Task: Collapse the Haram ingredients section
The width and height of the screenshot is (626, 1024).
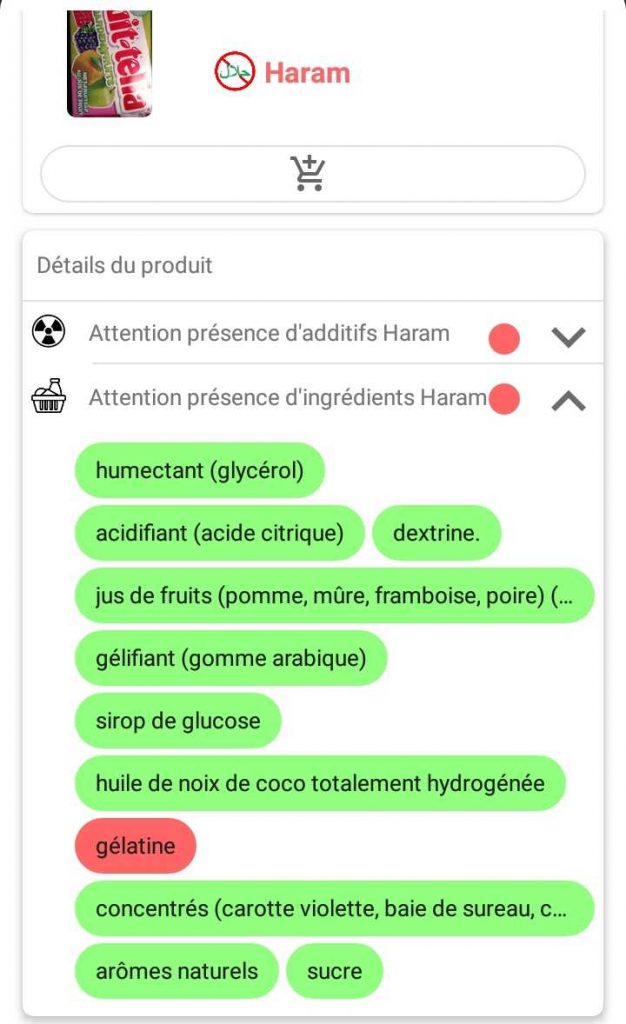Action: pos(567,400)
